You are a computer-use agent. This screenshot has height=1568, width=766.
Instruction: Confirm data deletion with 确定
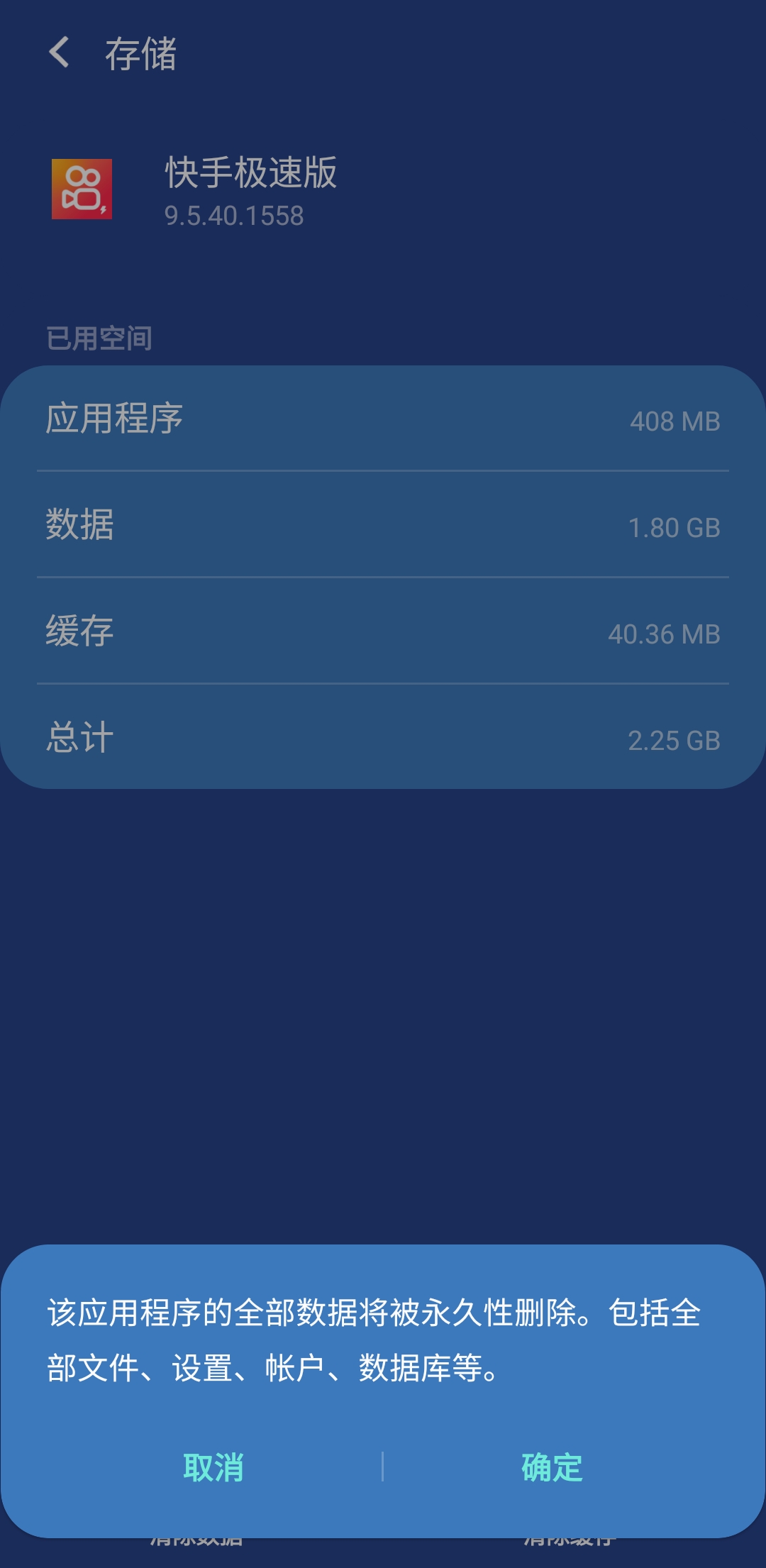(552, 1467)
